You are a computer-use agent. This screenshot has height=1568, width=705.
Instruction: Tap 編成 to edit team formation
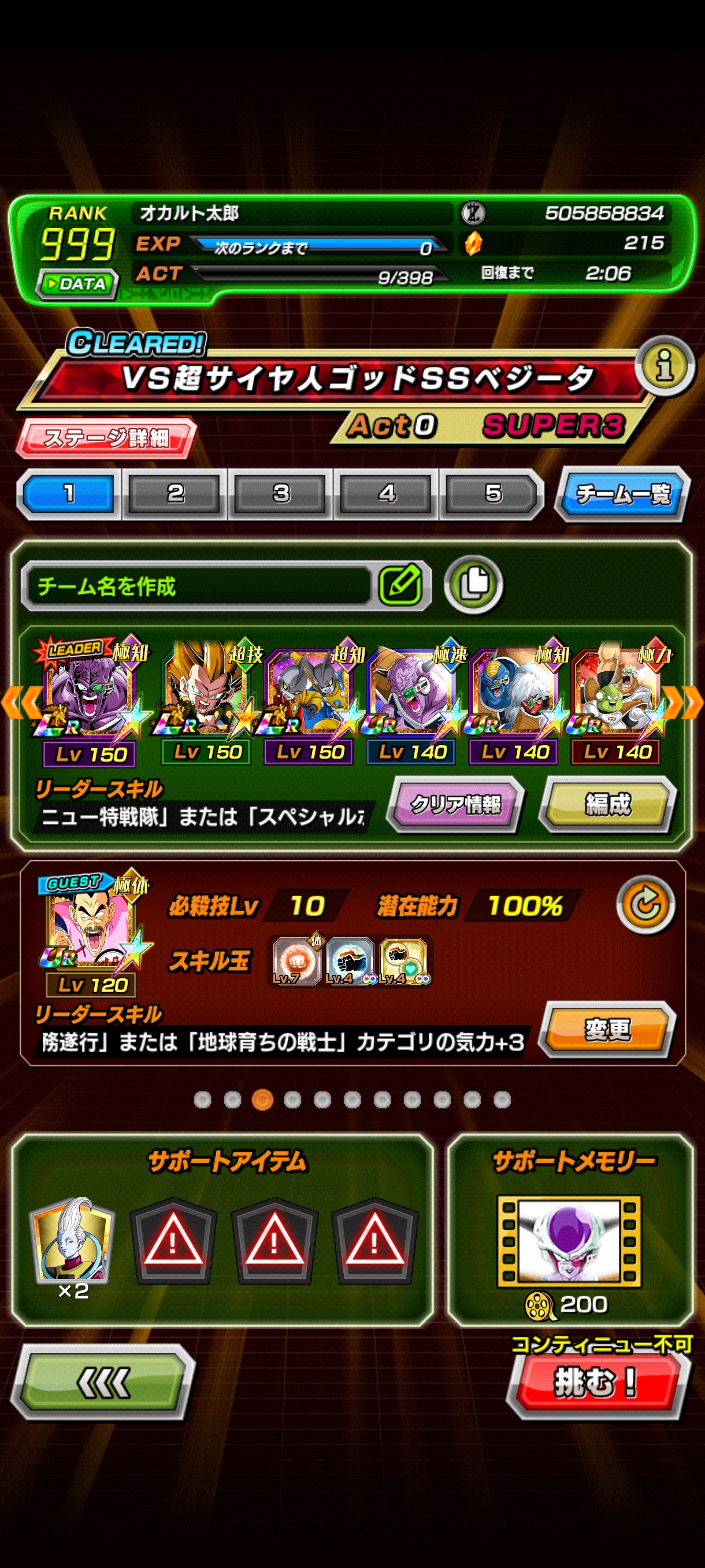click(608, 804)
